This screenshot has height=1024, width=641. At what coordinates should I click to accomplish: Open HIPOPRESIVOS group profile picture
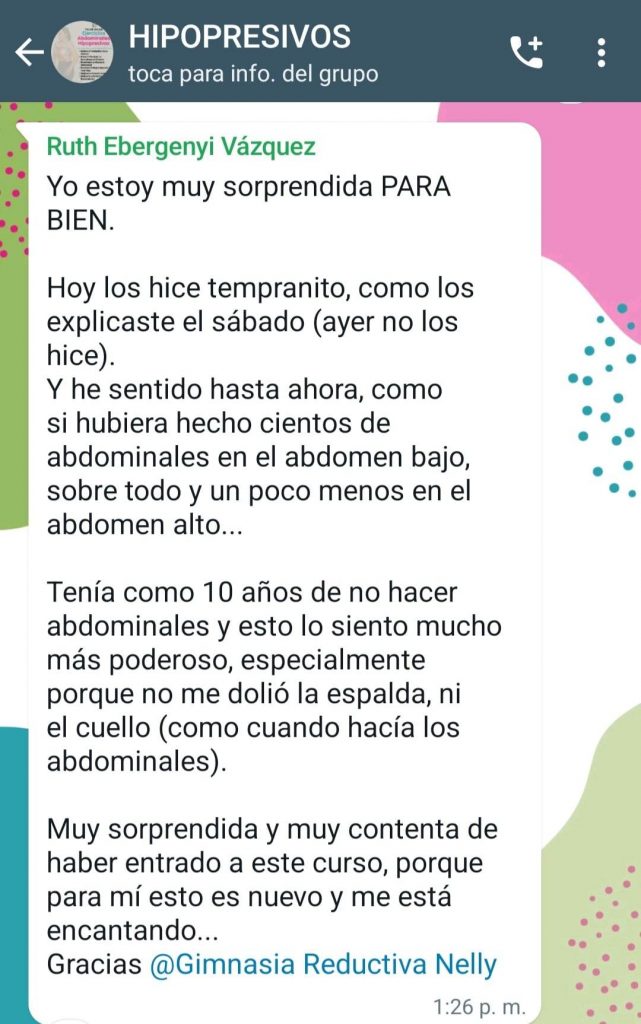pos(82,52)
